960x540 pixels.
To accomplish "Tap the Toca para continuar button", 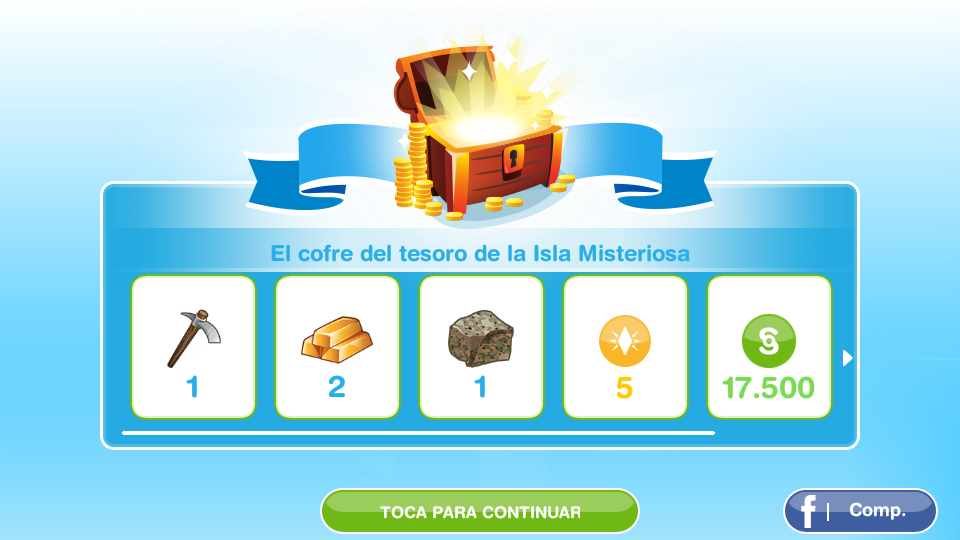I will point(479,511).
